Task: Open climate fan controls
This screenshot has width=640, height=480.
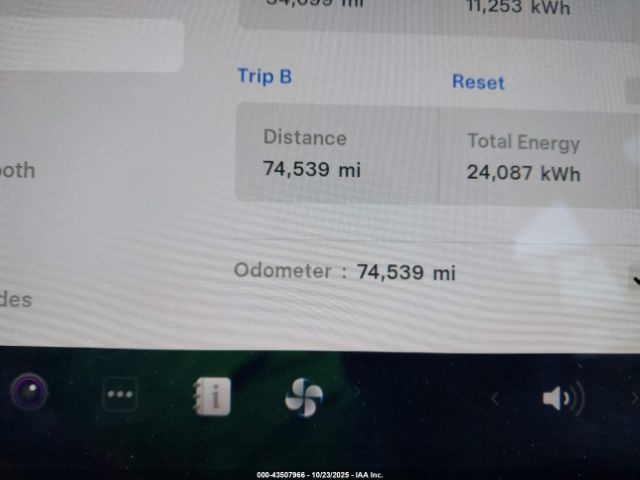Action: 304,398
